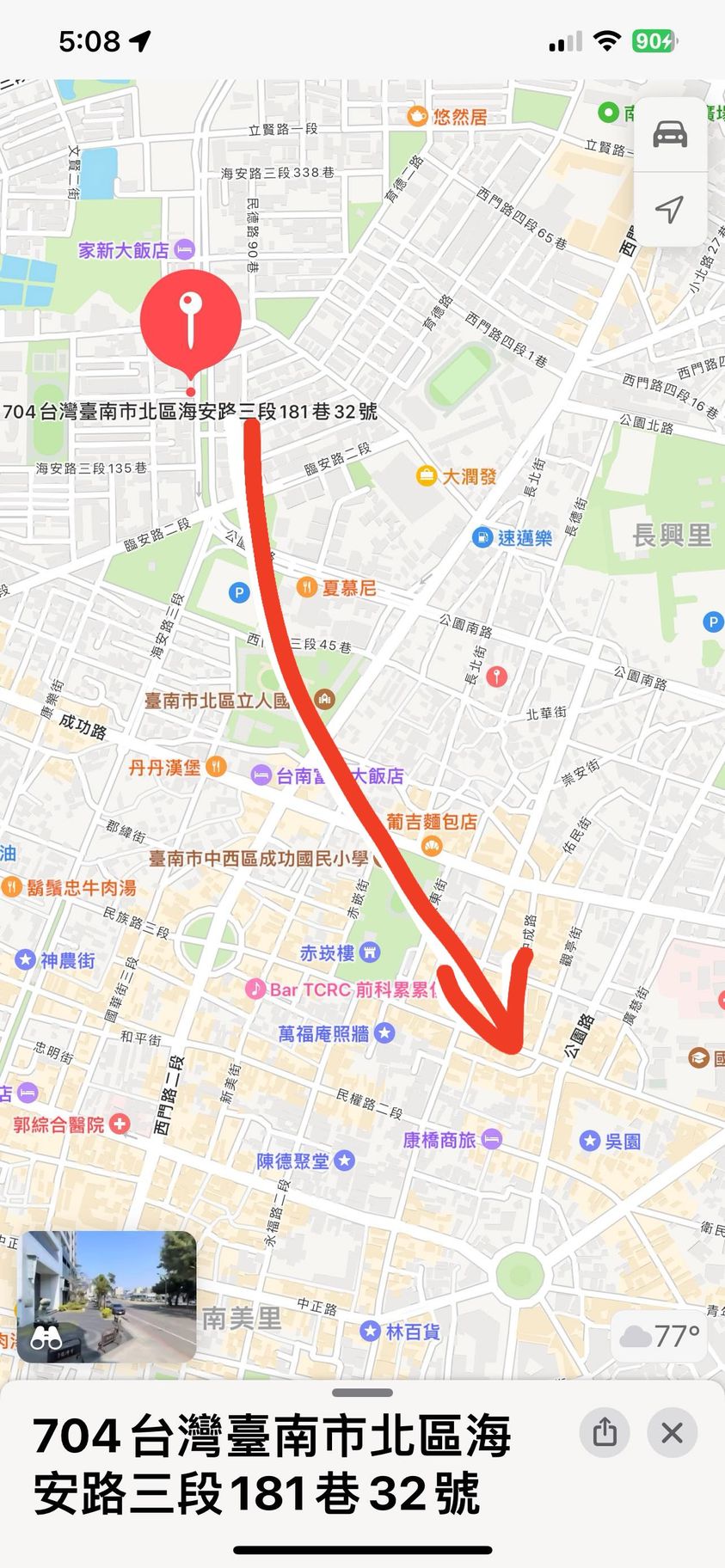Close the place card
The image size is (725, 1568).
[672, 1432]
